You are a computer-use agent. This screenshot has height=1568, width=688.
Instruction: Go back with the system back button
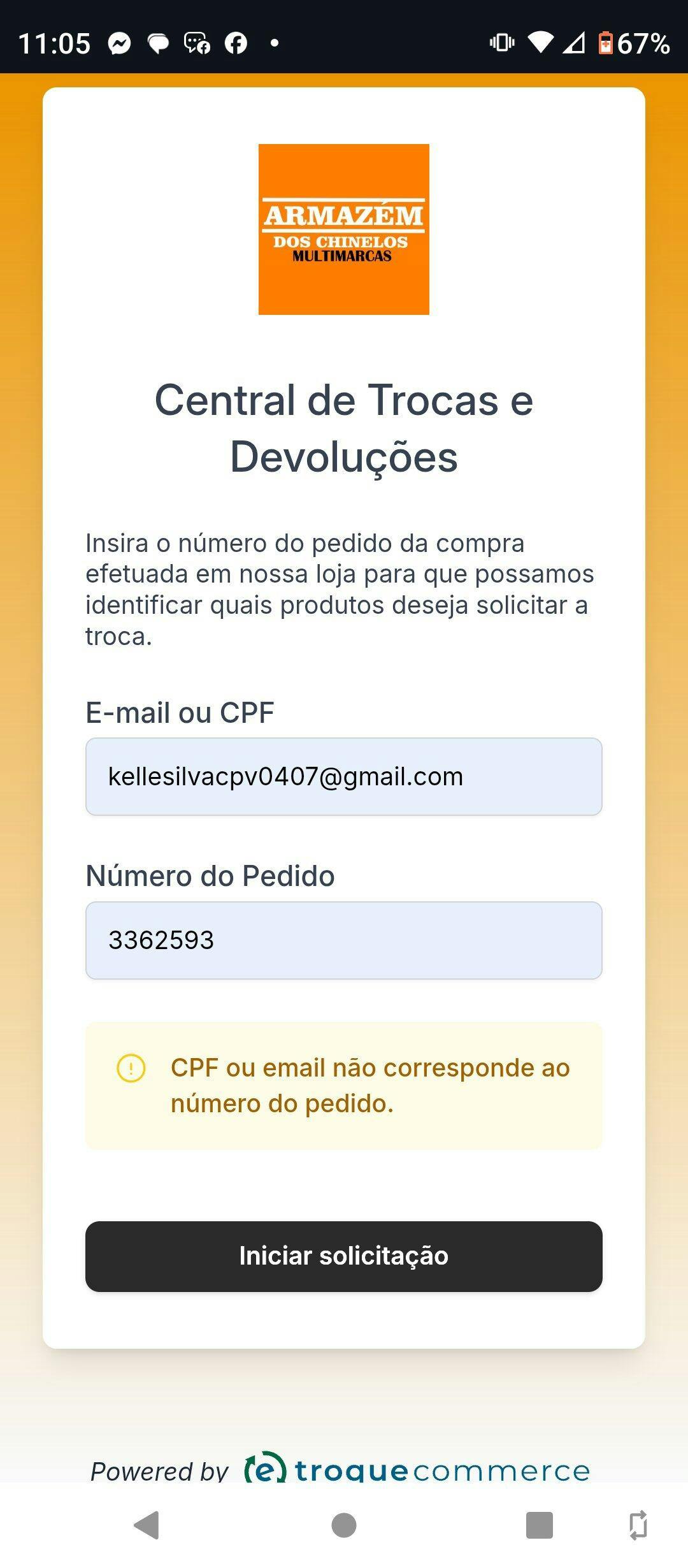click(147, 1525)
